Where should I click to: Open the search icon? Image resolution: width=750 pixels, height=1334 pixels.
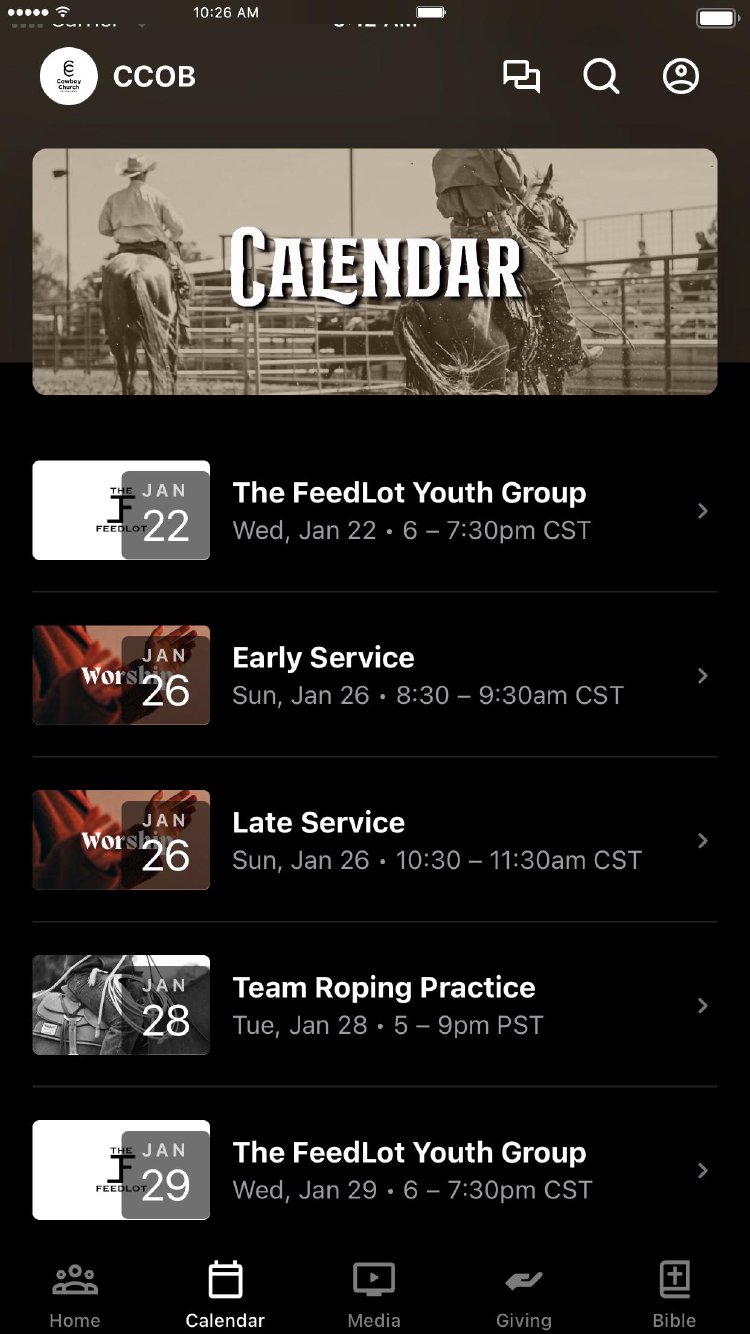tap(601, 77)
